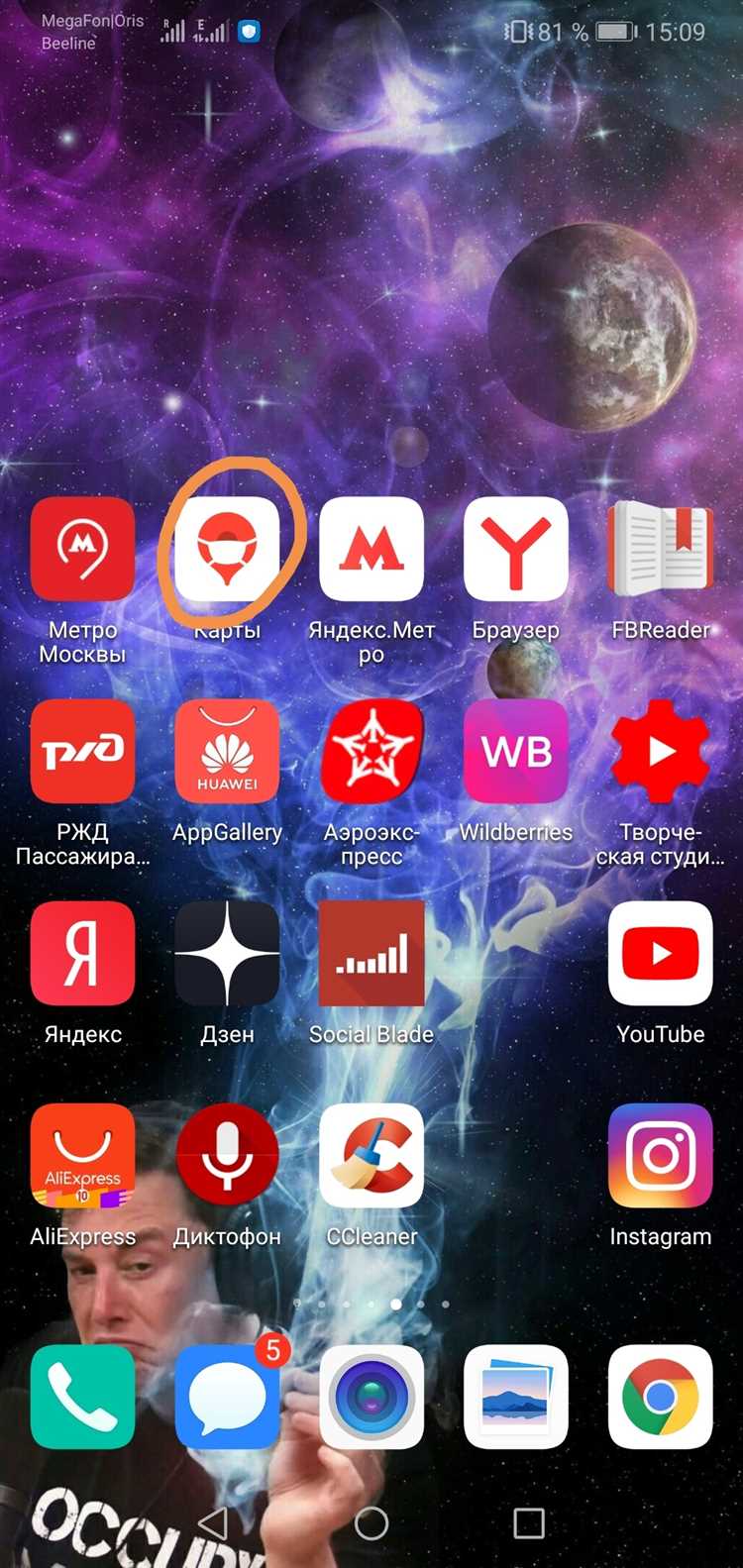Open the Метро Москвы app
This screenshot has height=1568, width=743.
[82, 549]
